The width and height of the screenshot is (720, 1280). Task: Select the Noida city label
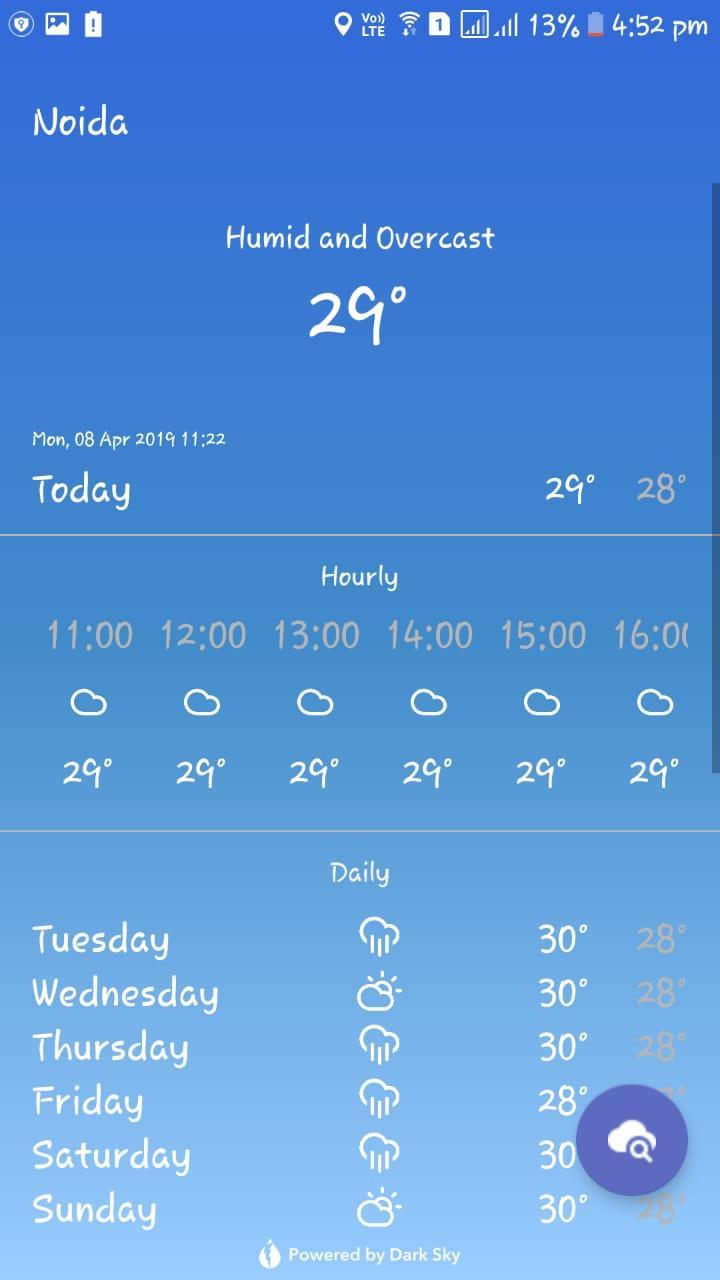point(80,120)
